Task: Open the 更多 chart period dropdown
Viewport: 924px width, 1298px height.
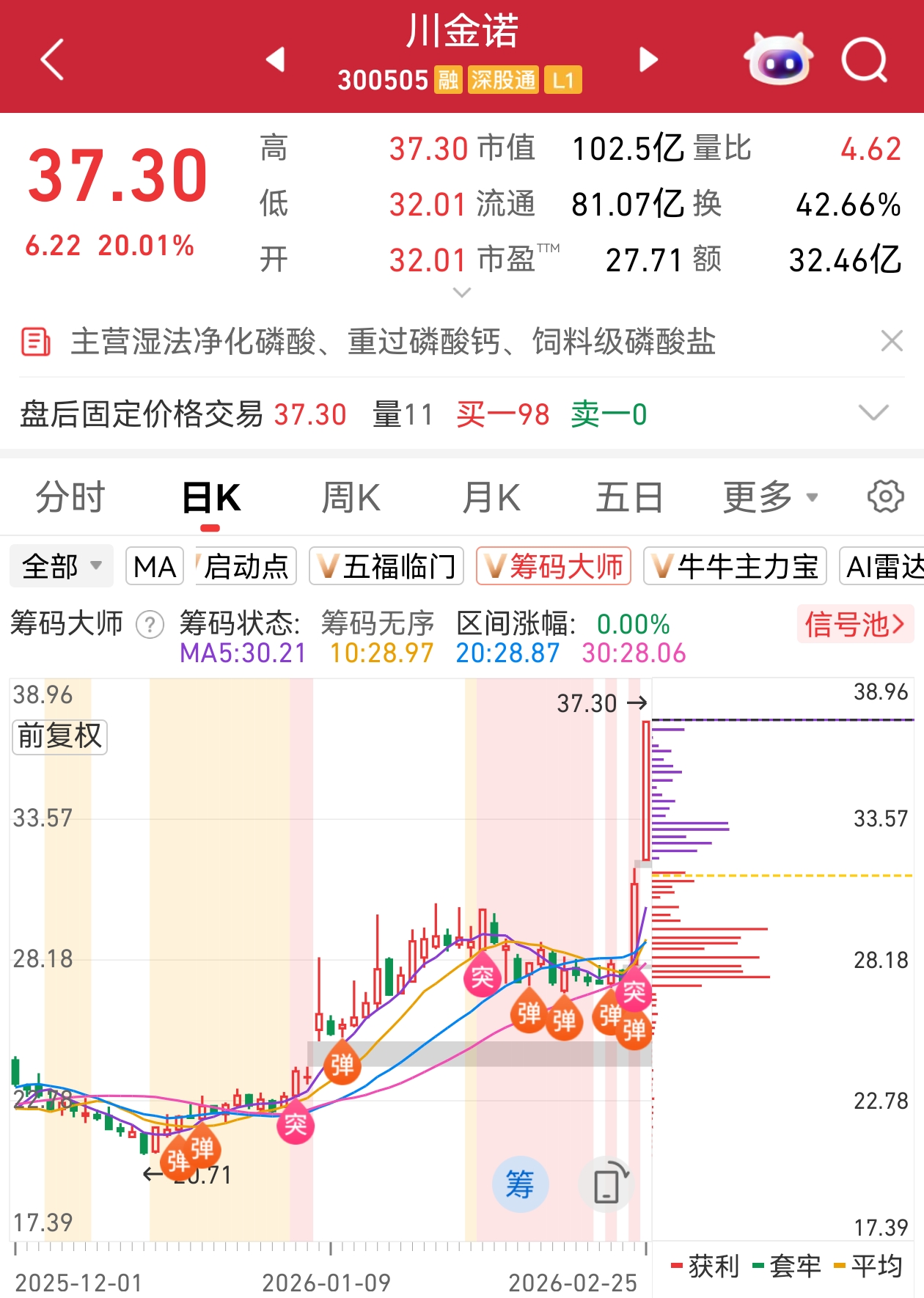Action: 769,498
